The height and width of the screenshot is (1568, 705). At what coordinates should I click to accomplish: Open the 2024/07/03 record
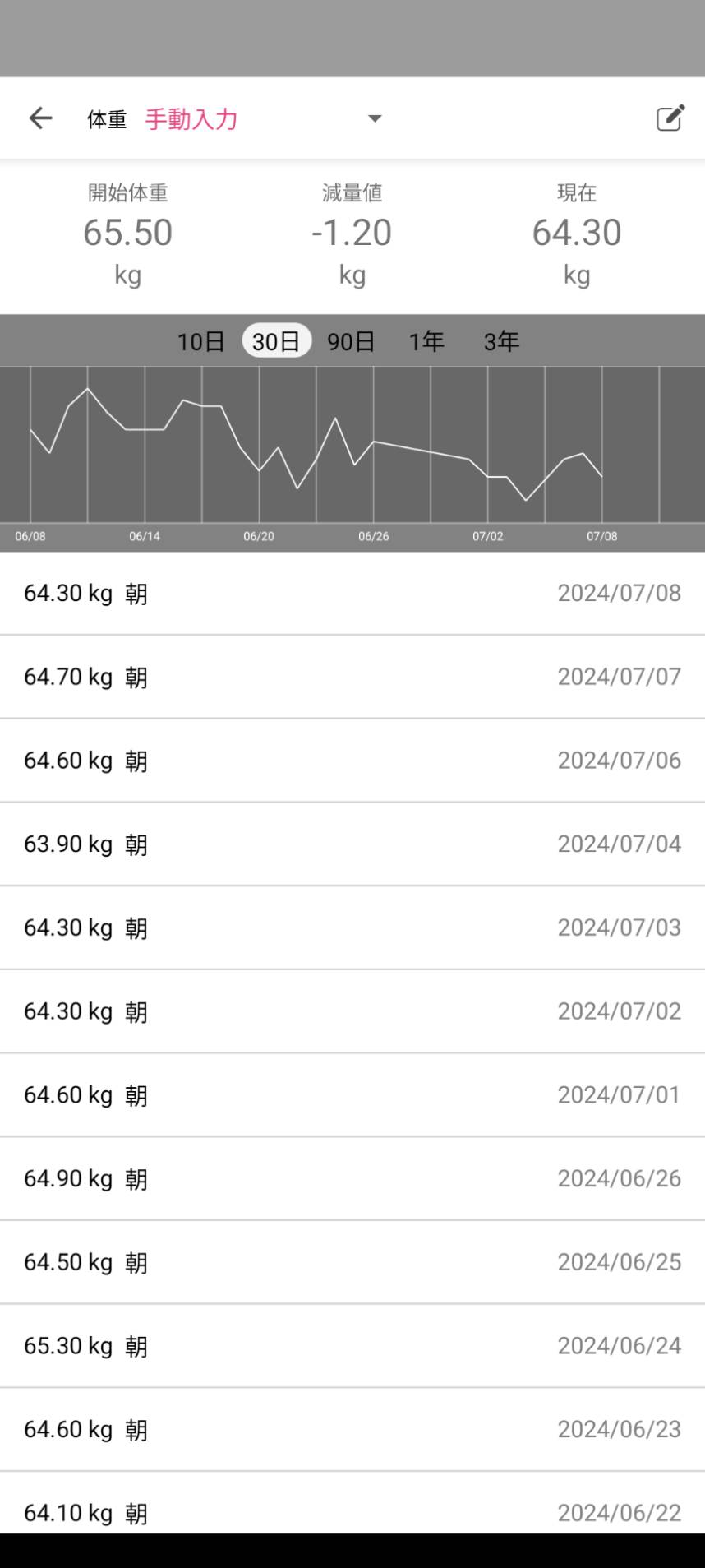(352, 927)
